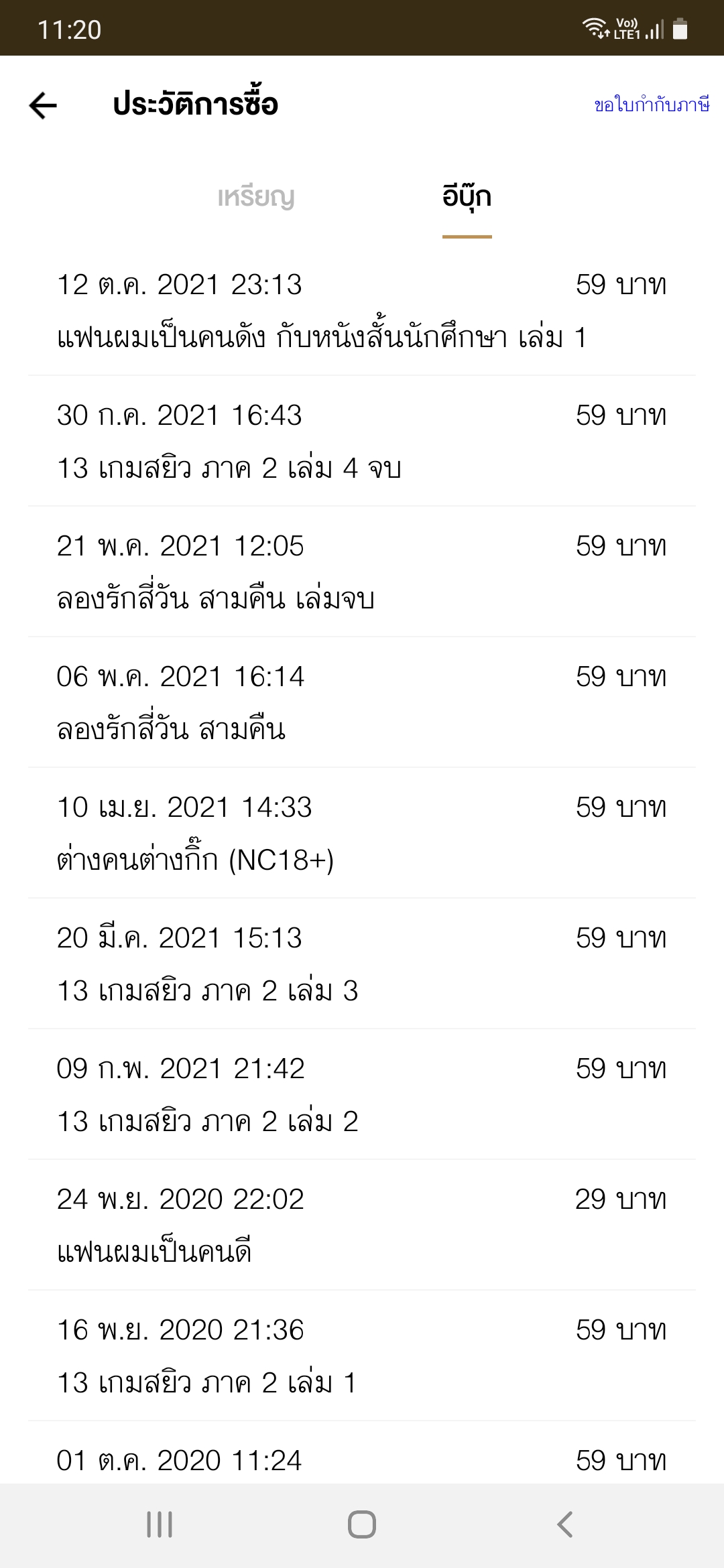View ลองรักสี่วัน สามคืน เล่มจบ purchase

pos(362,572)
